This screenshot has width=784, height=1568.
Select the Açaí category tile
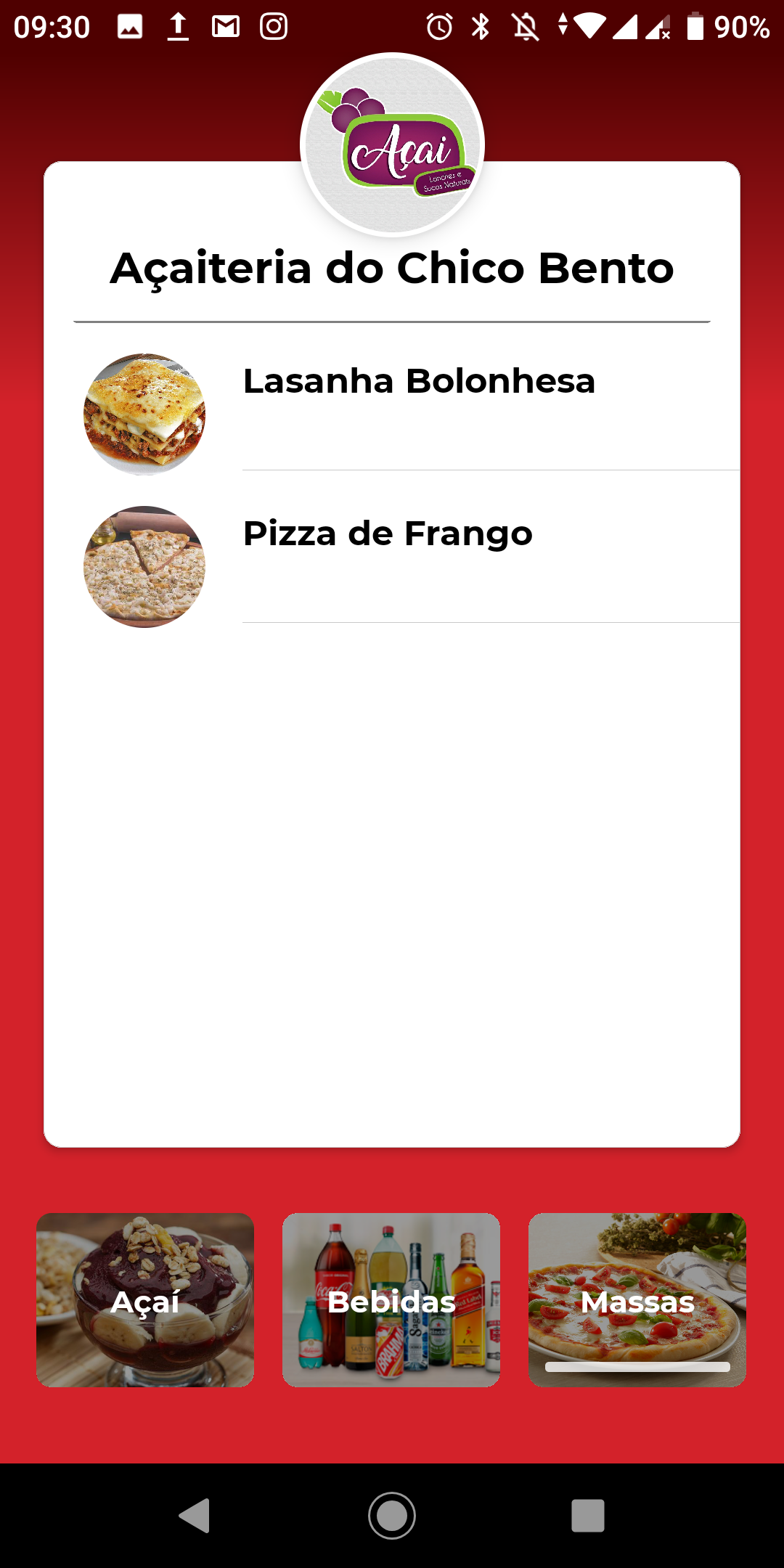click(x=145, y=1300)
